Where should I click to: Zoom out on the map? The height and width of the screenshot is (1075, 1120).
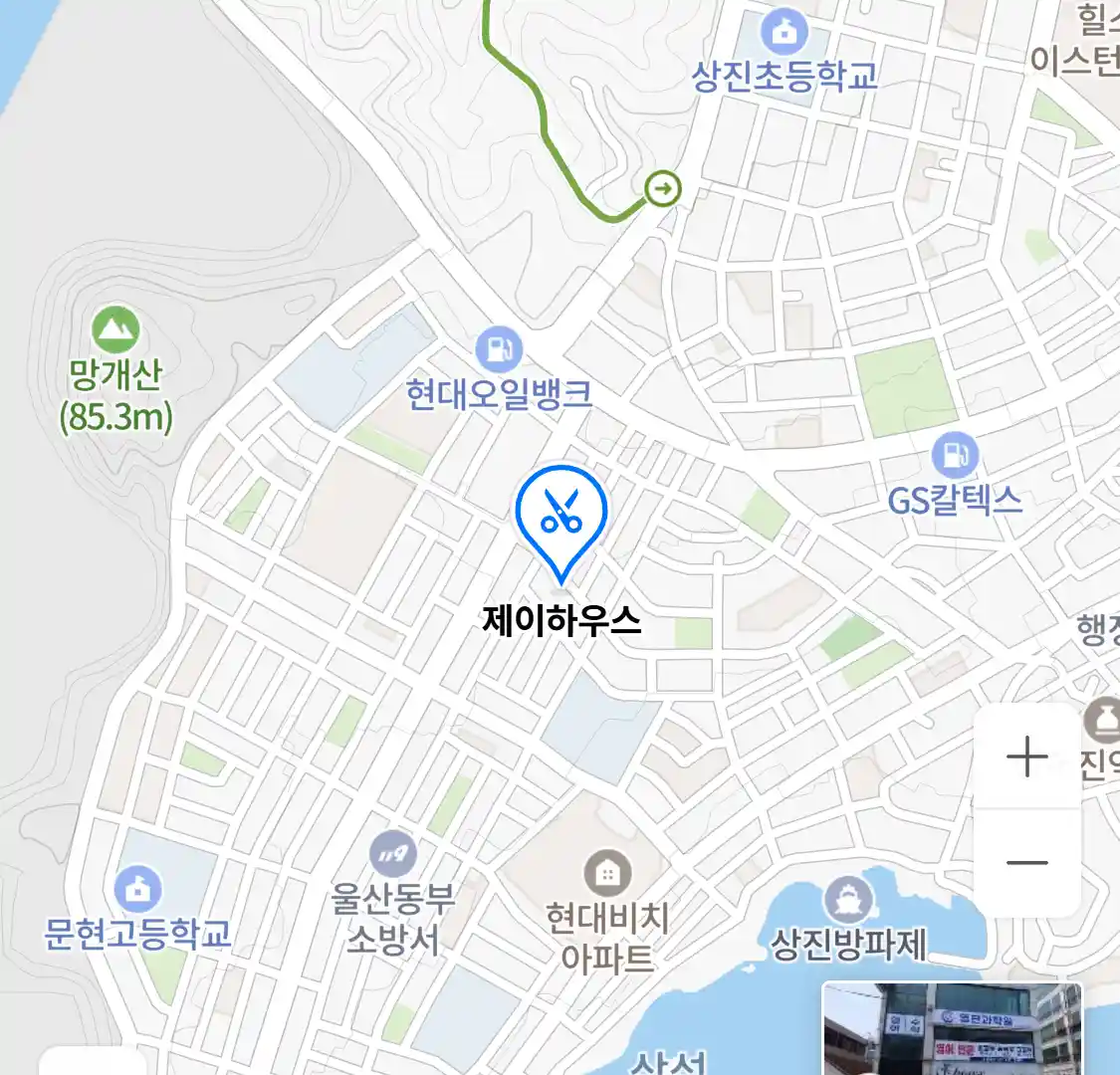click(x=1026, y=863)
